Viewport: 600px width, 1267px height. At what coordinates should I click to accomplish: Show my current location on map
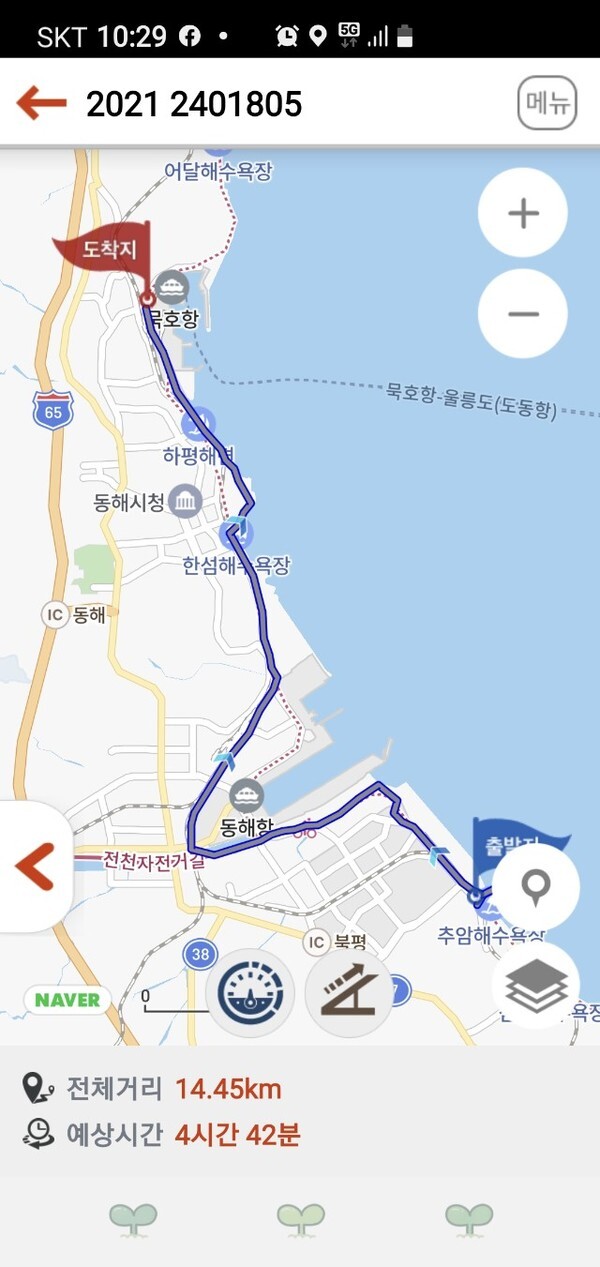(536, 888)
